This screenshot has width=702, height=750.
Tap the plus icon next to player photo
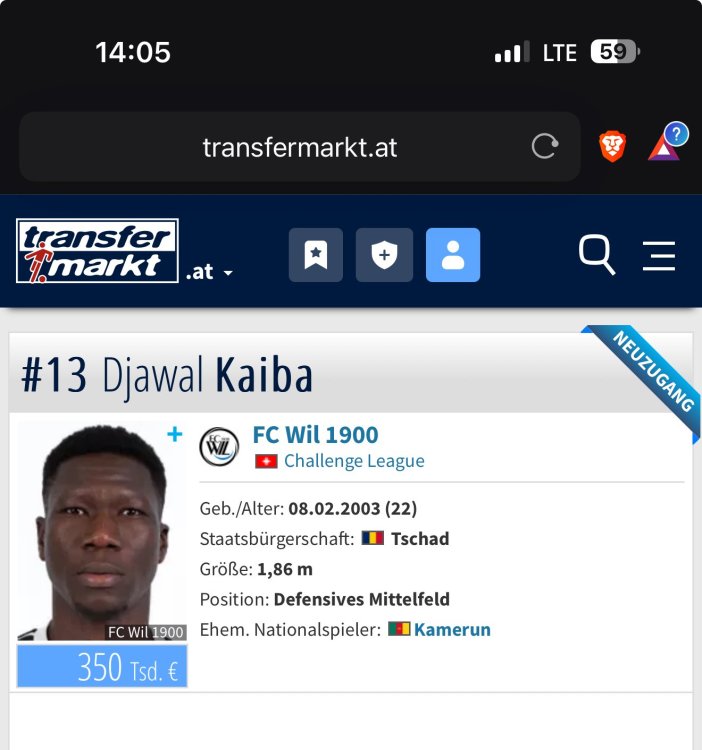pos(175,434)
